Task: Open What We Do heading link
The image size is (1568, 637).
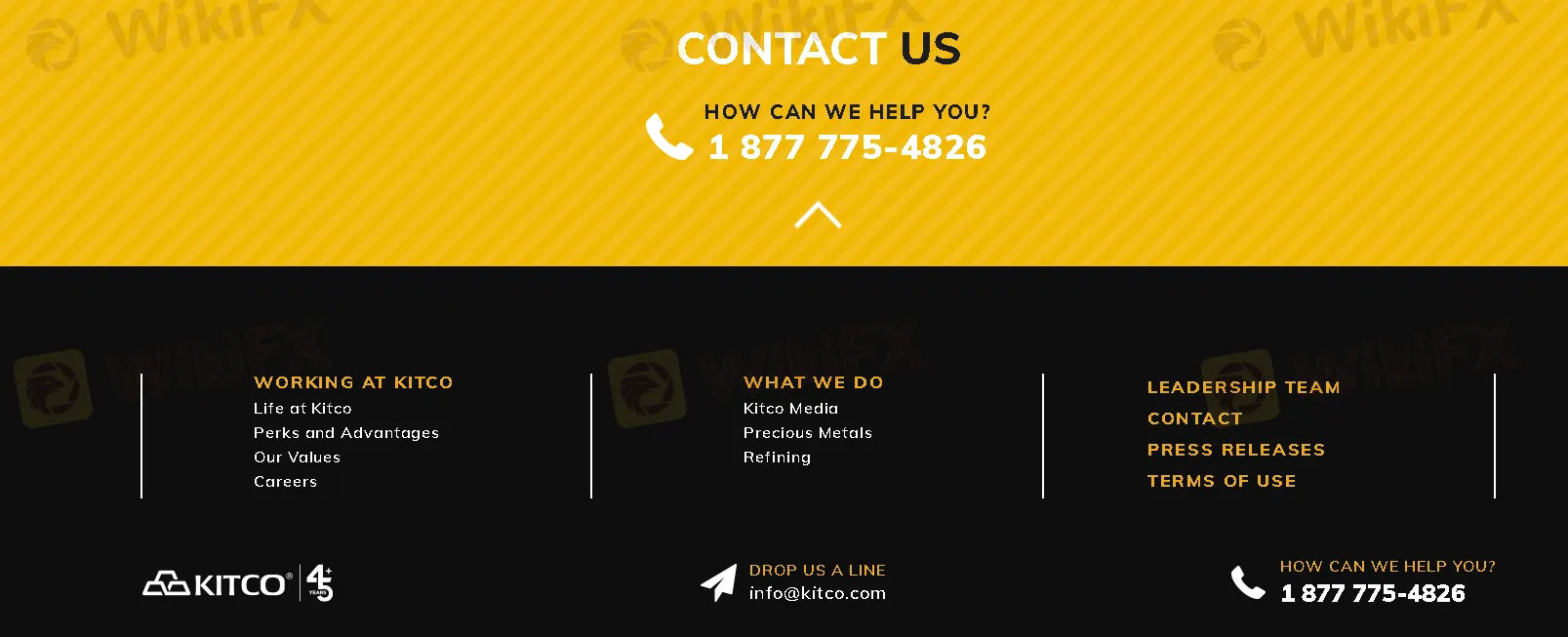Action: pyautogui.click(x=813, y=382)
